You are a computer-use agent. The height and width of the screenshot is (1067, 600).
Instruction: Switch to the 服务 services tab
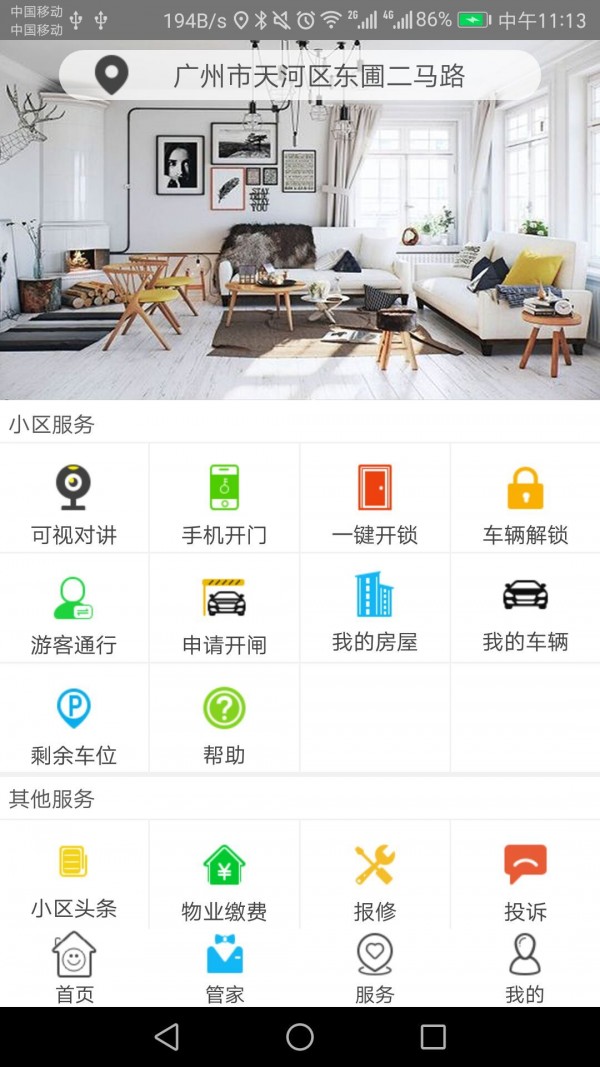pyautogui.click(x=375, y=967)
